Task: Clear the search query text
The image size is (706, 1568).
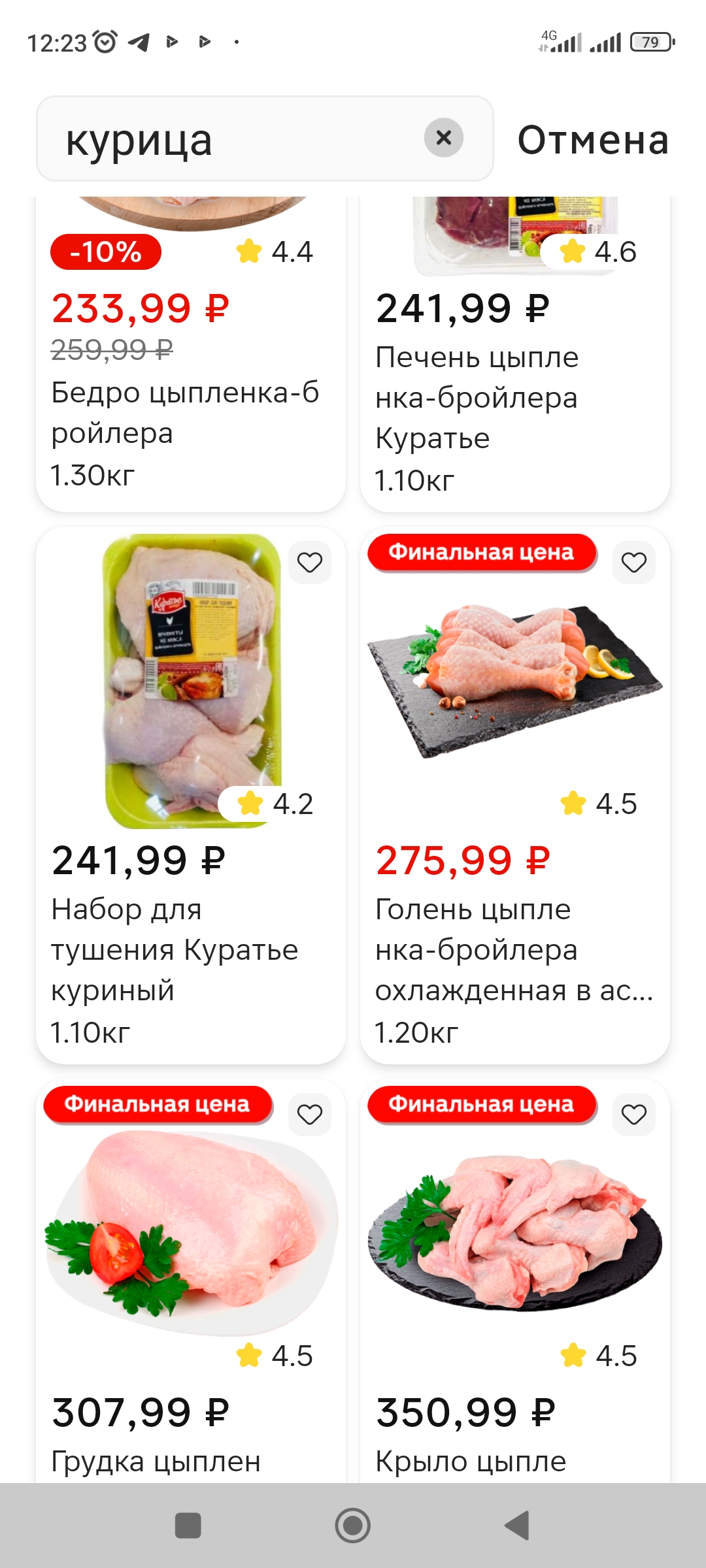Action: click(443, 138)
